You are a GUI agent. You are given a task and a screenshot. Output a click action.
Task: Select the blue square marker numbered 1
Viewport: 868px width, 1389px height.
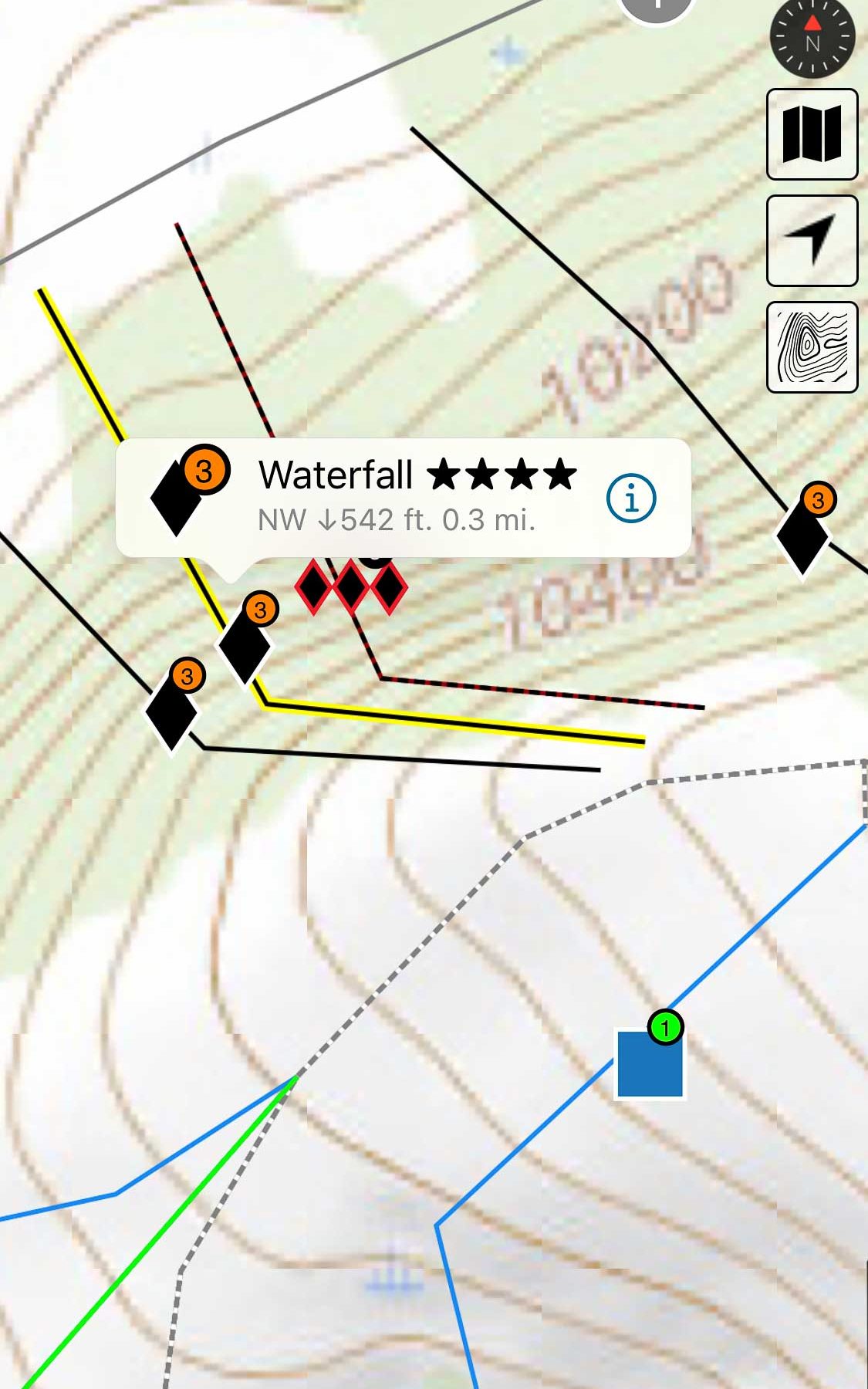point(650,1063)
